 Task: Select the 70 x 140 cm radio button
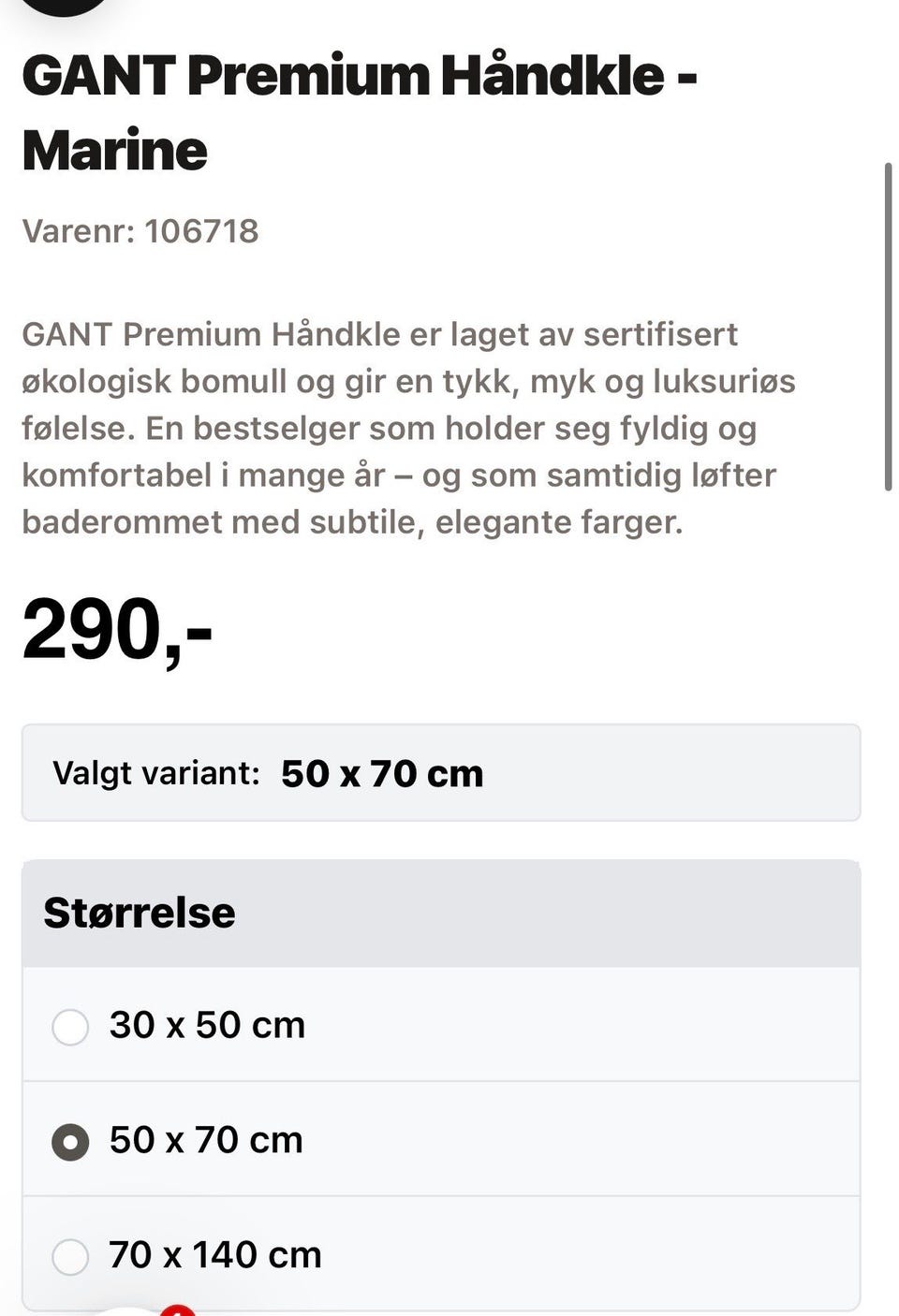70,1254
